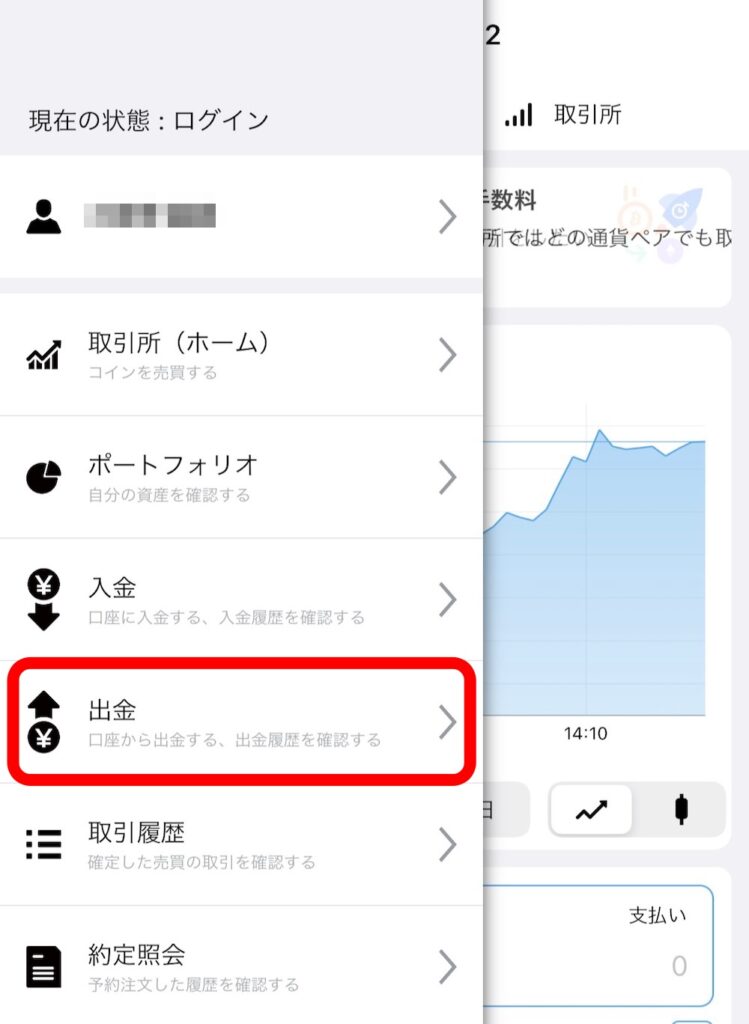
Task: Open 約定照会 order inquiry
Action: tap(240, 967)
